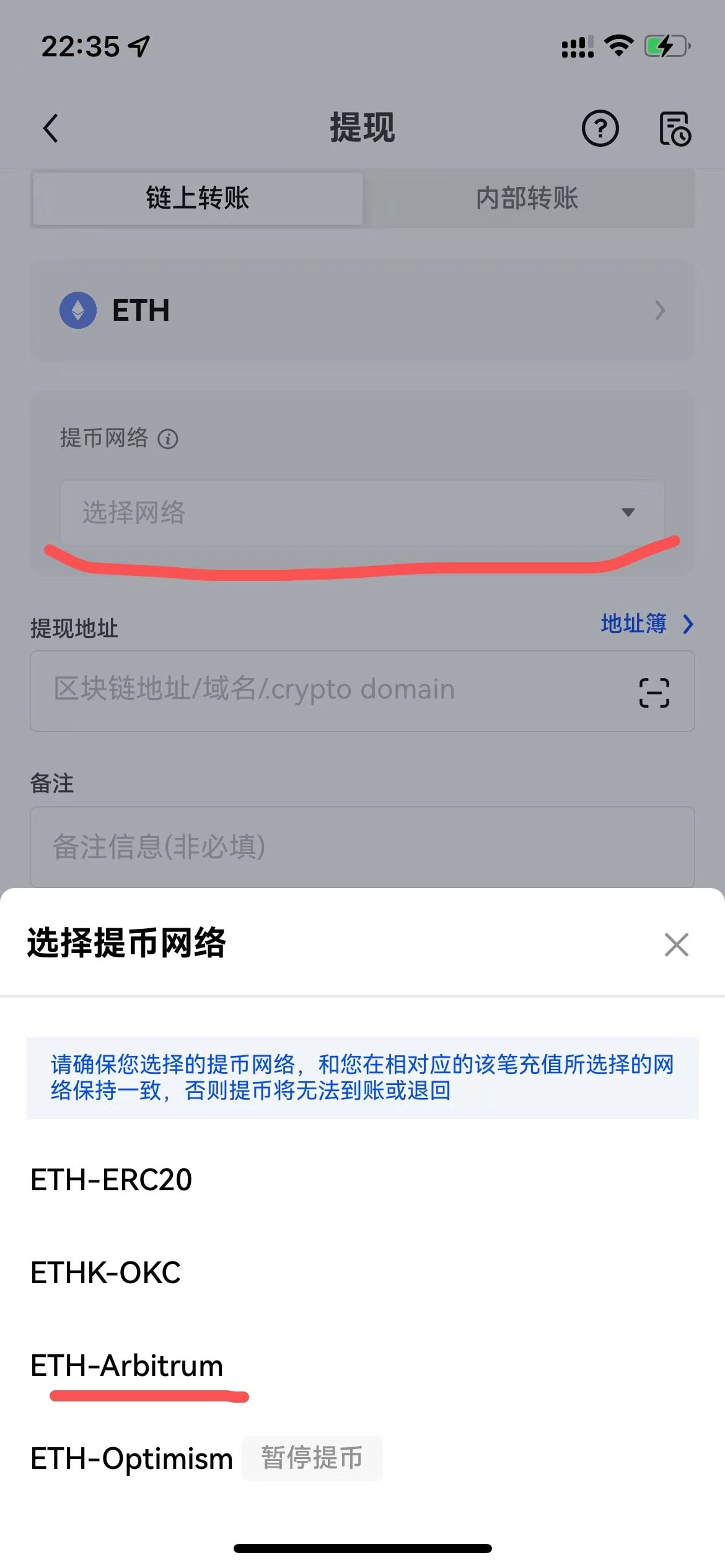The width and height of the screenshot is (725, 1568).
Task: Select the ETH-ERC20 network
Action: pos(112,1180)
